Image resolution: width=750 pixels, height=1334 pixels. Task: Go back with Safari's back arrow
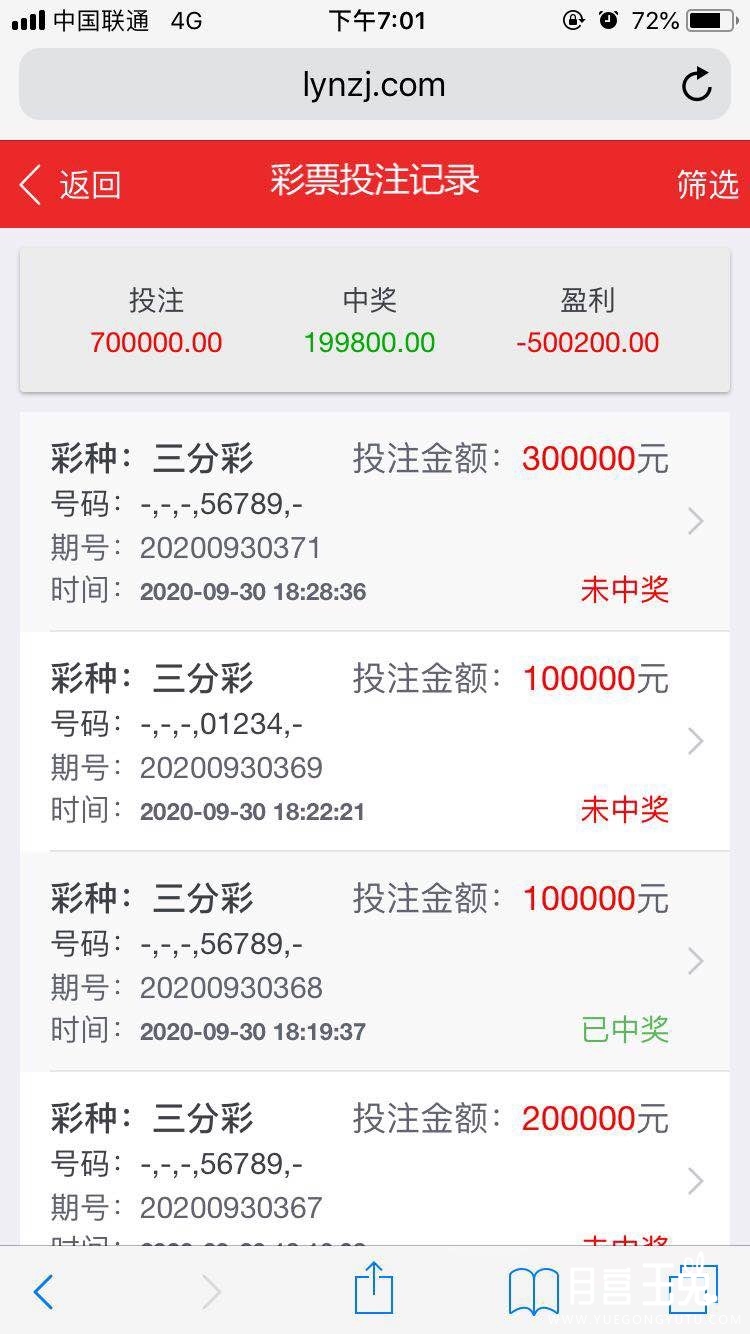tap(43, 1292)
